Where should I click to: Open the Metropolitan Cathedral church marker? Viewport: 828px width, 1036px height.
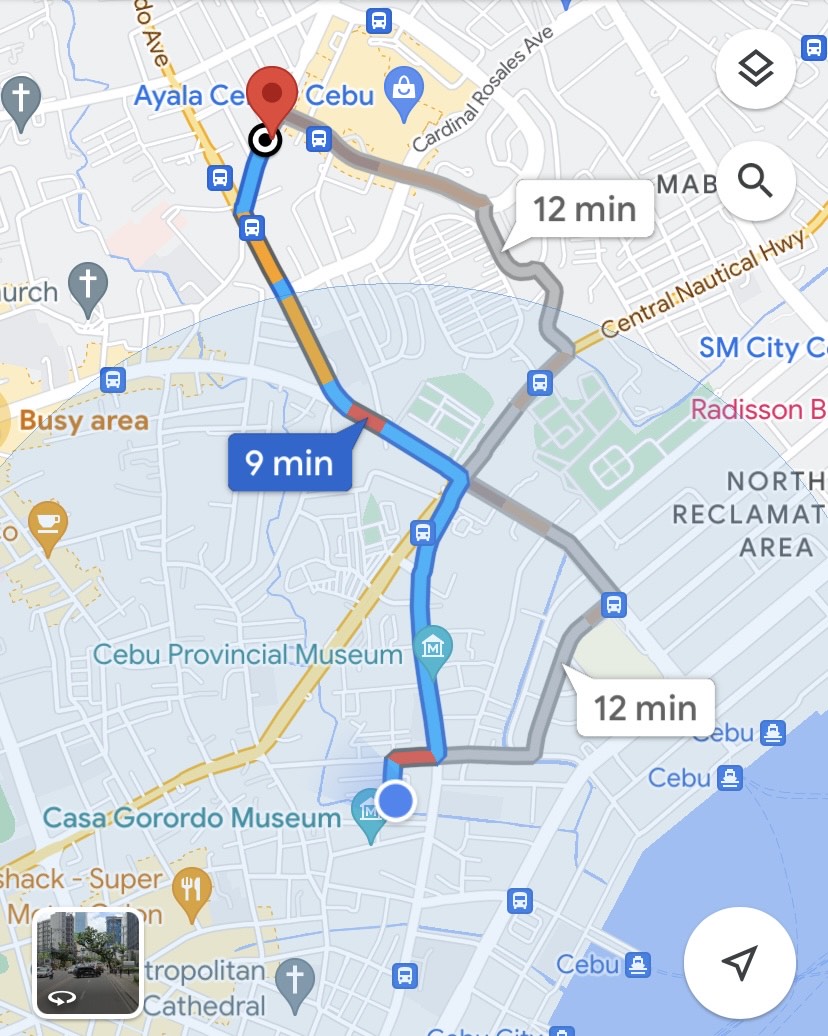click(295, 979)
